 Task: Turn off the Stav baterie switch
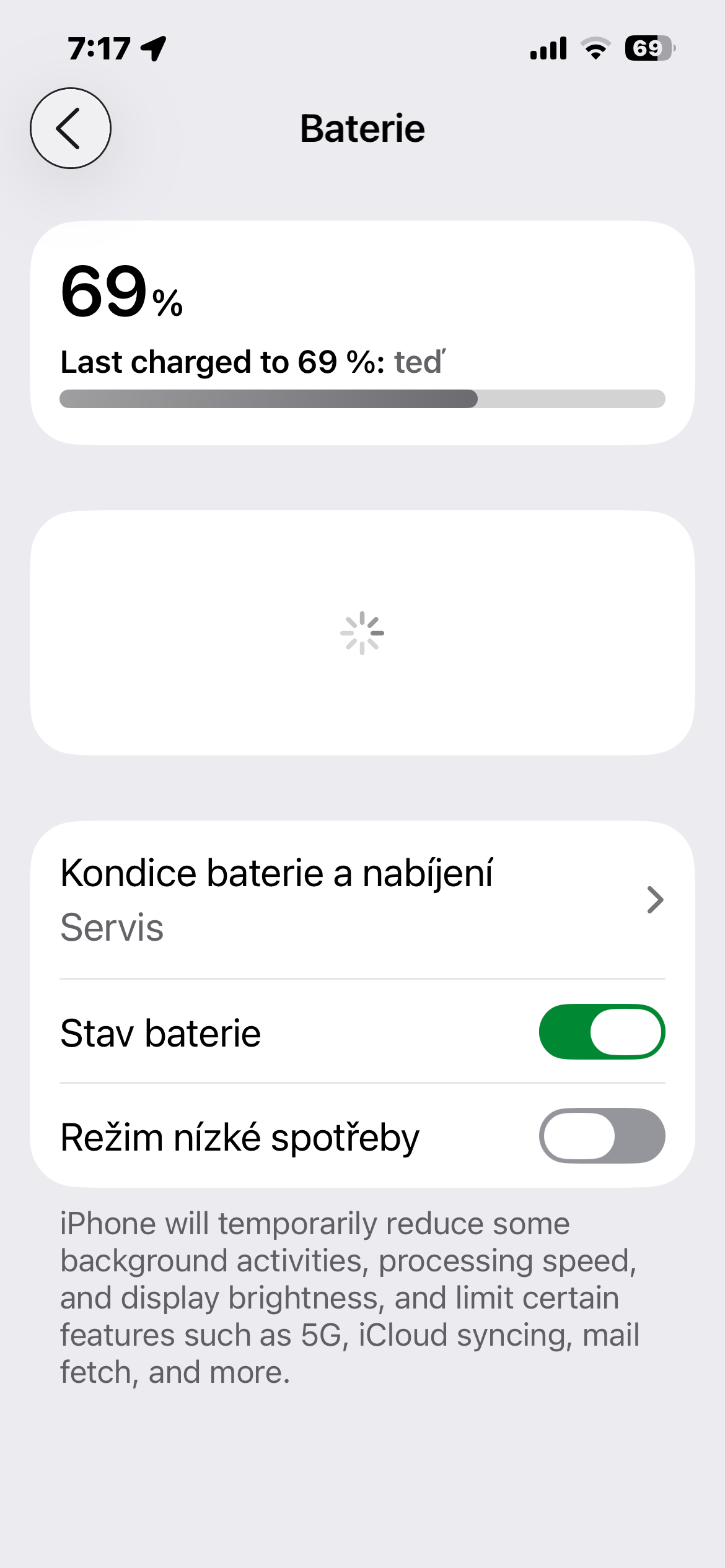(601, 1032)
